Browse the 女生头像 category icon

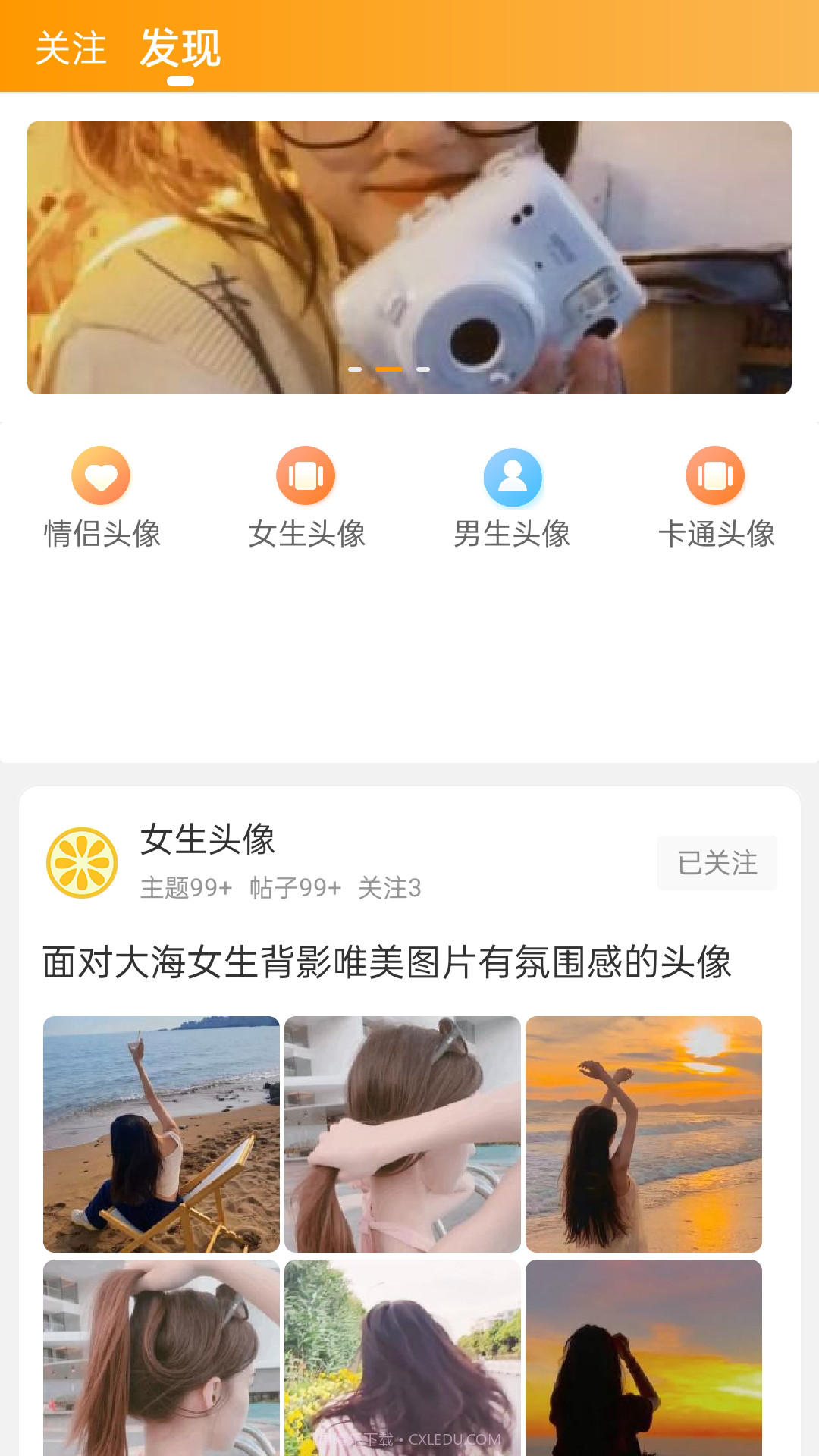pyautogui.click(x=306, y=476)
